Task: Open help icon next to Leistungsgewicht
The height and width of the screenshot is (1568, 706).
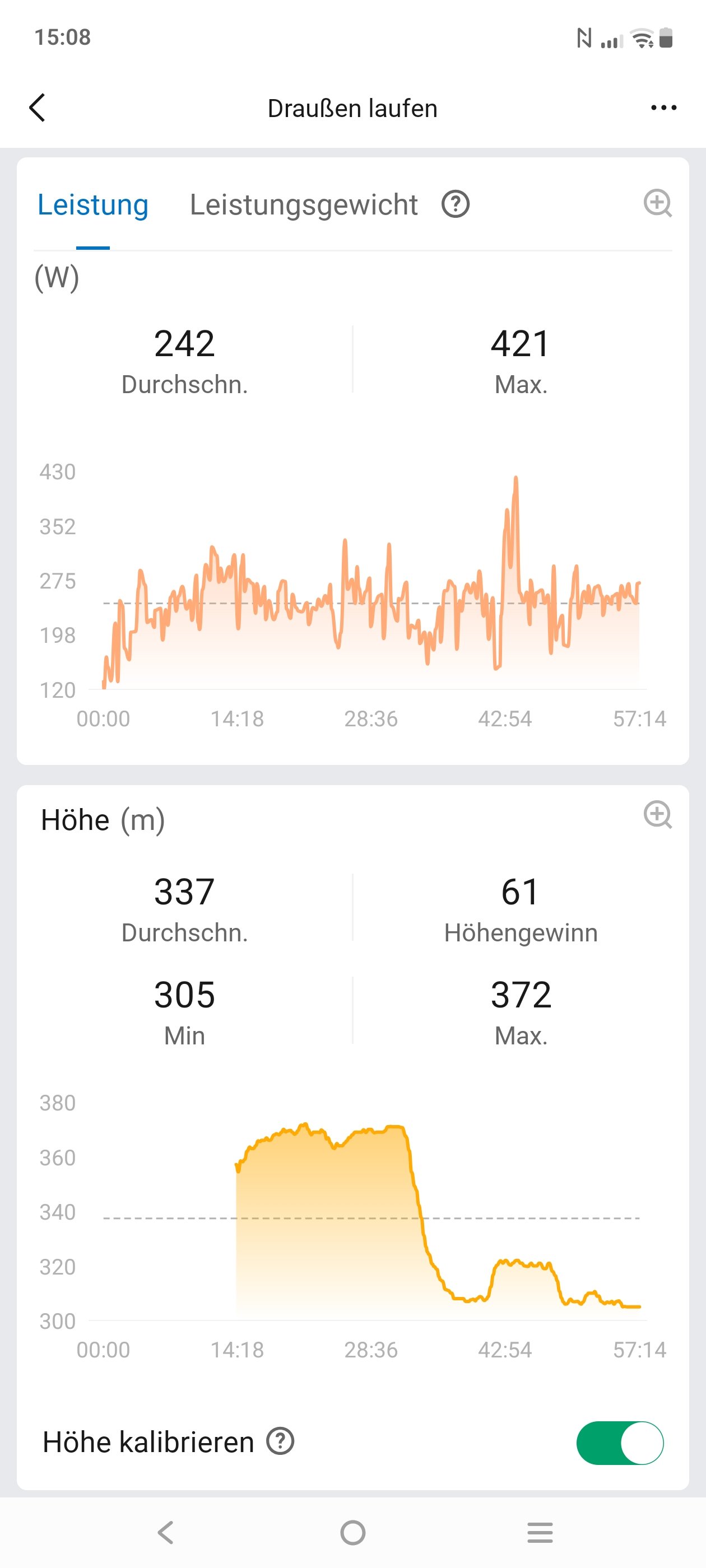Action: pos(455,204)
